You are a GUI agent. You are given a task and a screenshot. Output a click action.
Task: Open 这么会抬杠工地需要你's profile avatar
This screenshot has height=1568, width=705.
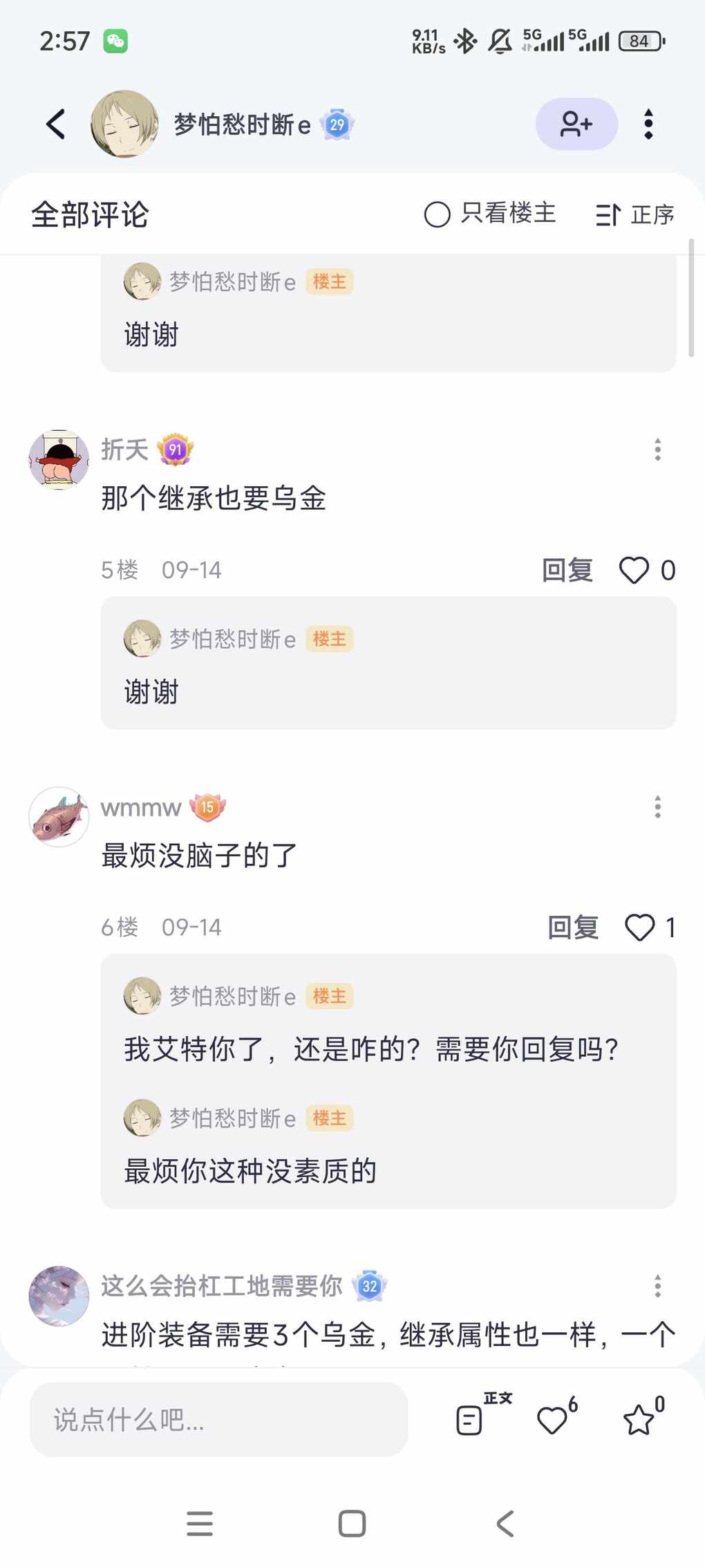point(59,1296)
